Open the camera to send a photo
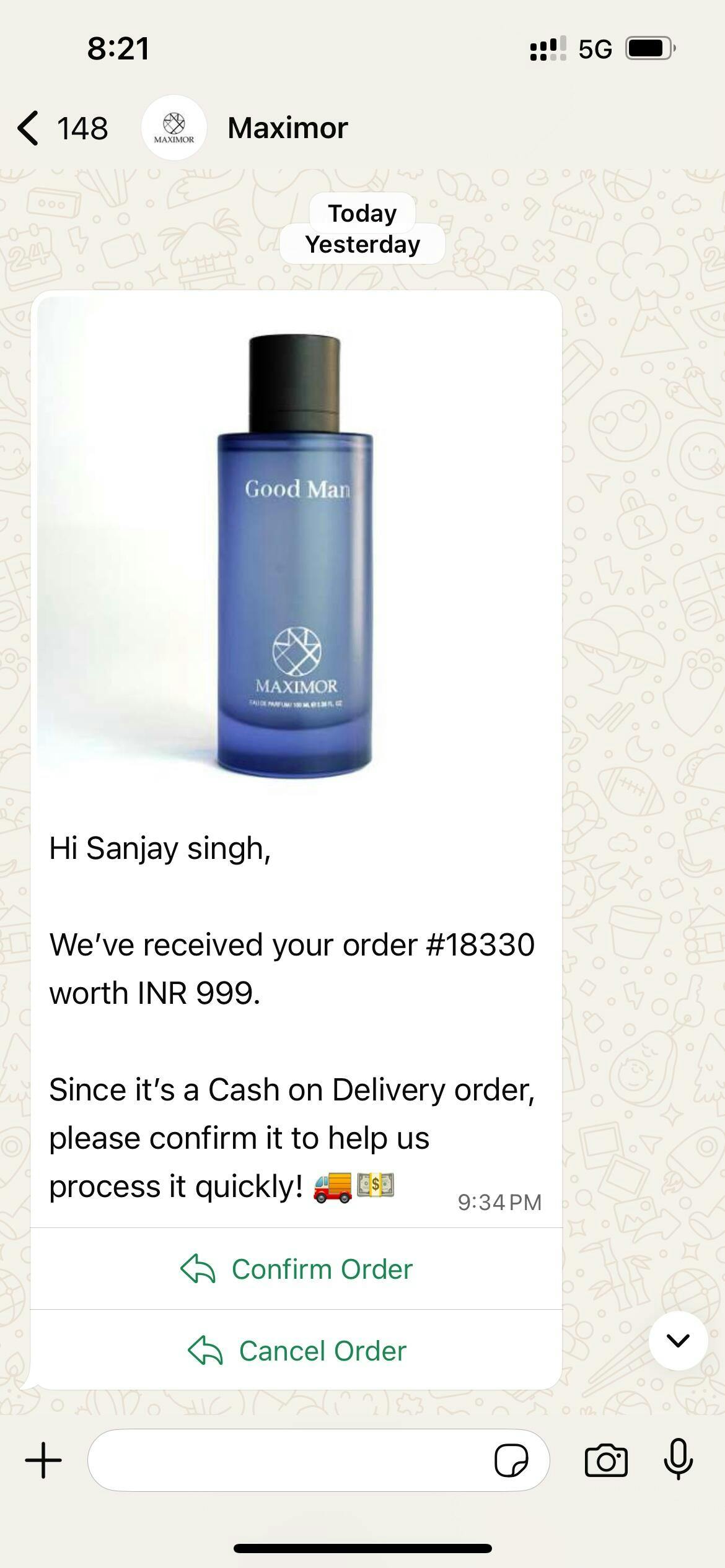Viewport: 725px width, 1568px height. point(606,1460)
